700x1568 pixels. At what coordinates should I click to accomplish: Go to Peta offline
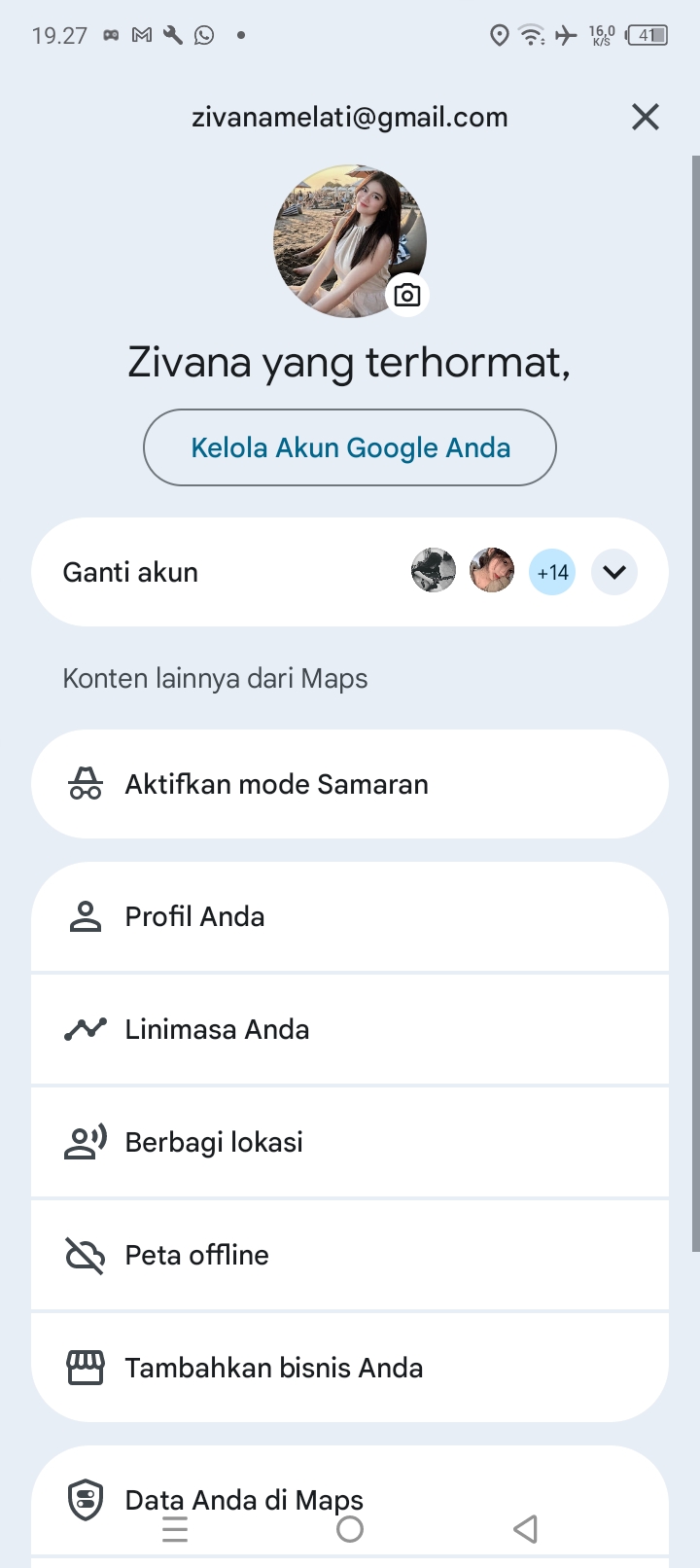pyautogui.click(x=350, y=1255)
